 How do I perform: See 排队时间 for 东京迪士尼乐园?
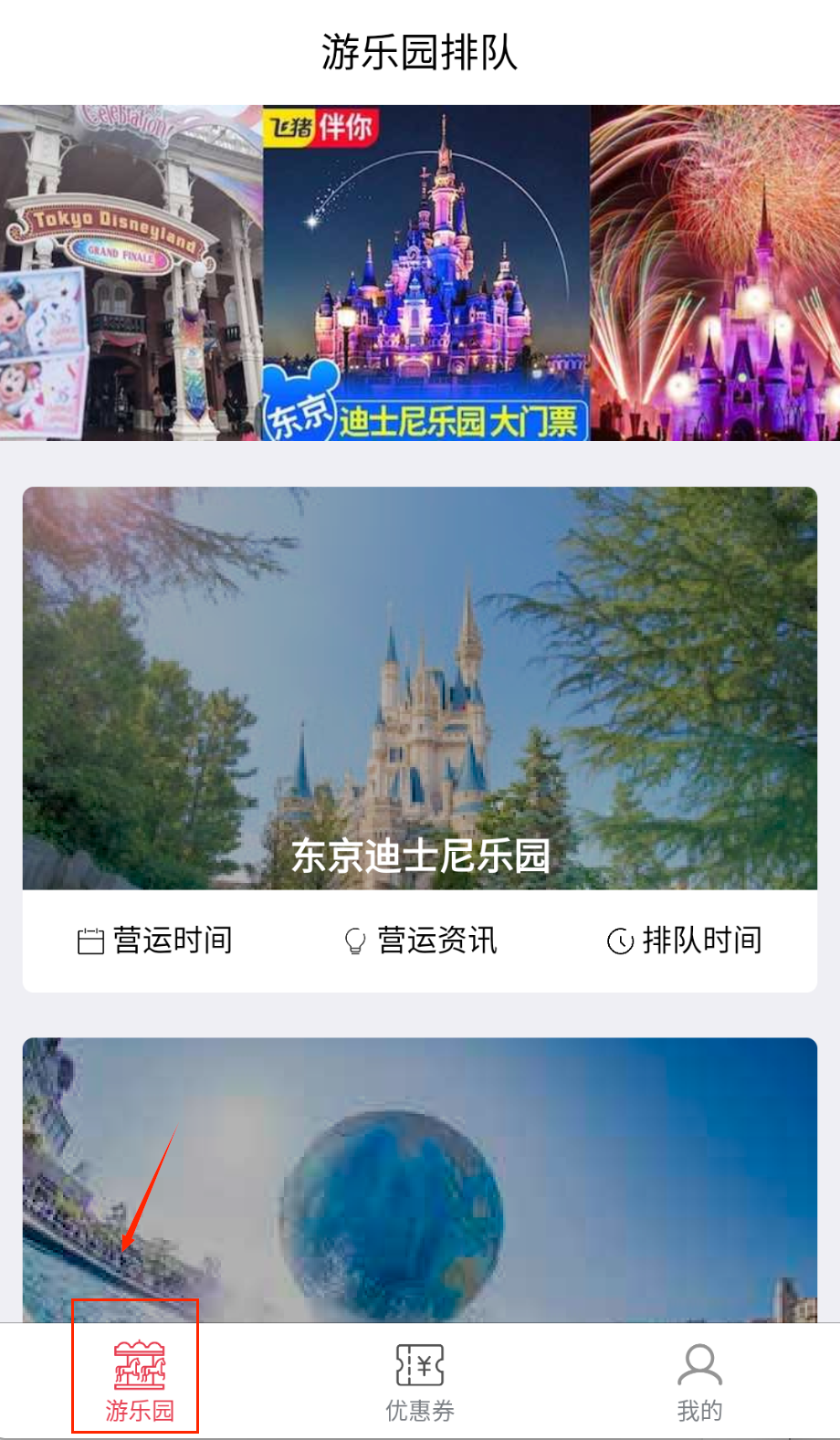click(x=685, y=941)
